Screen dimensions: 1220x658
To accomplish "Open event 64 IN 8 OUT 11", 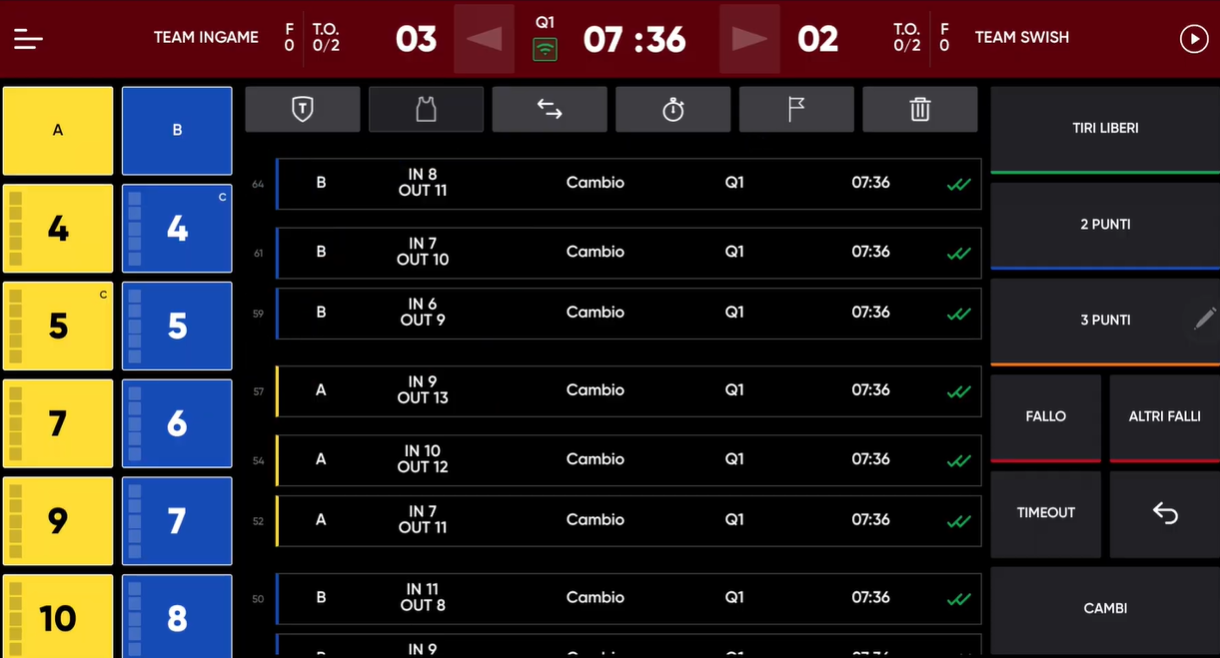I will coord(628,183).
